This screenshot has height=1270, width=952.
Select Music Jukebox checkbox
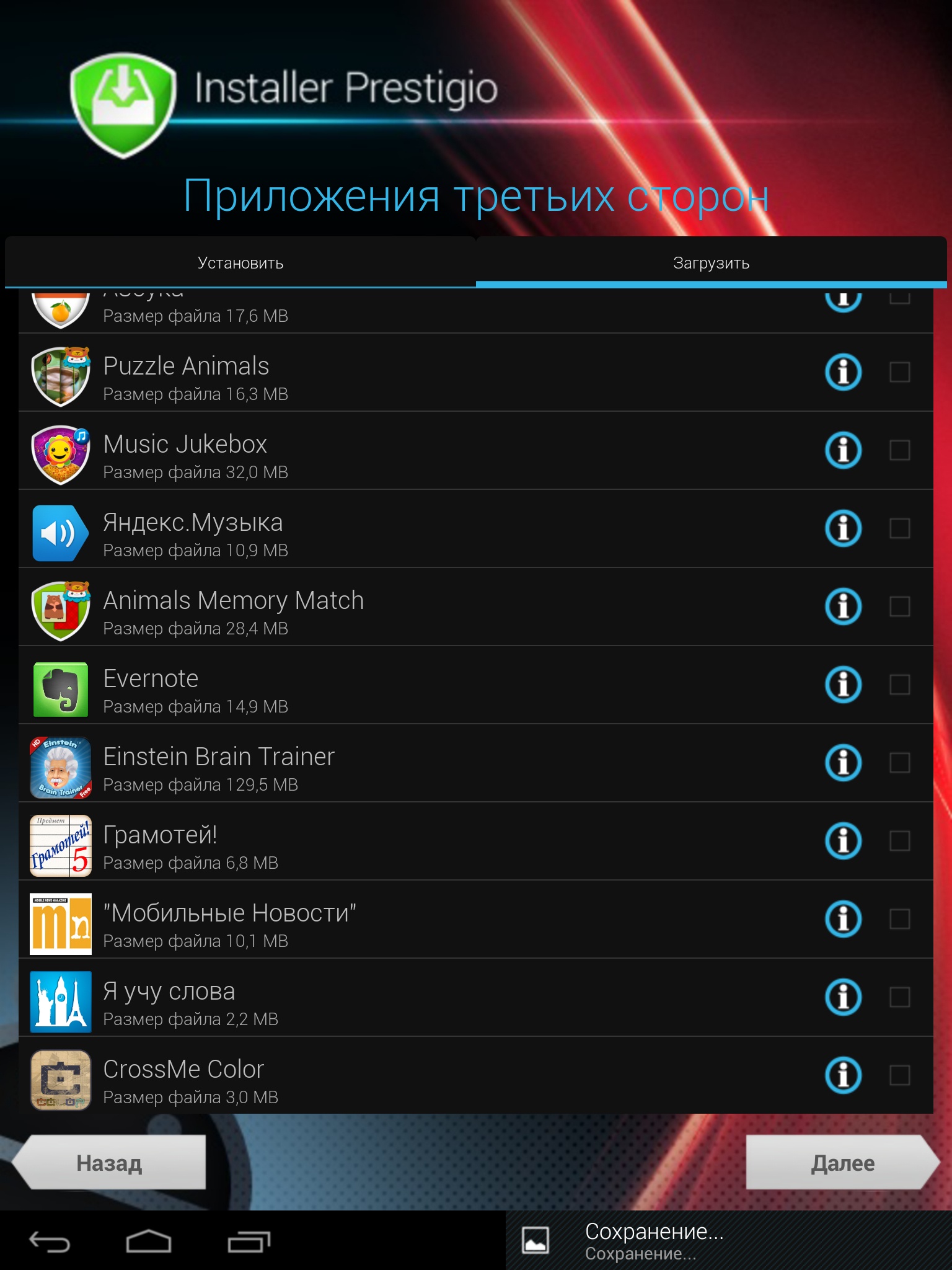pyautogui.click(x=899, y=450)
